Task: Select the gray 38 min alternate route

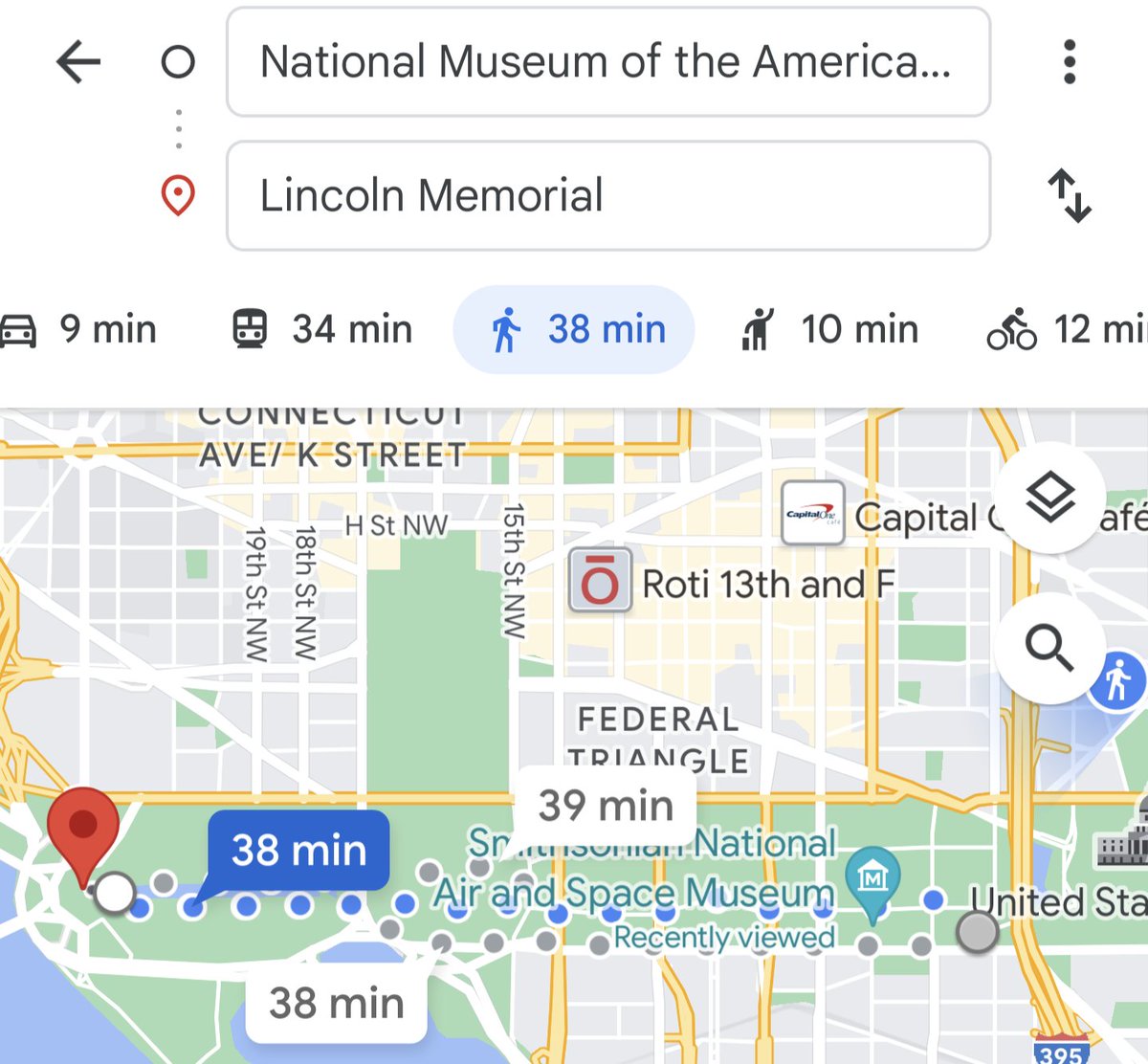Action: point(336,1003)
